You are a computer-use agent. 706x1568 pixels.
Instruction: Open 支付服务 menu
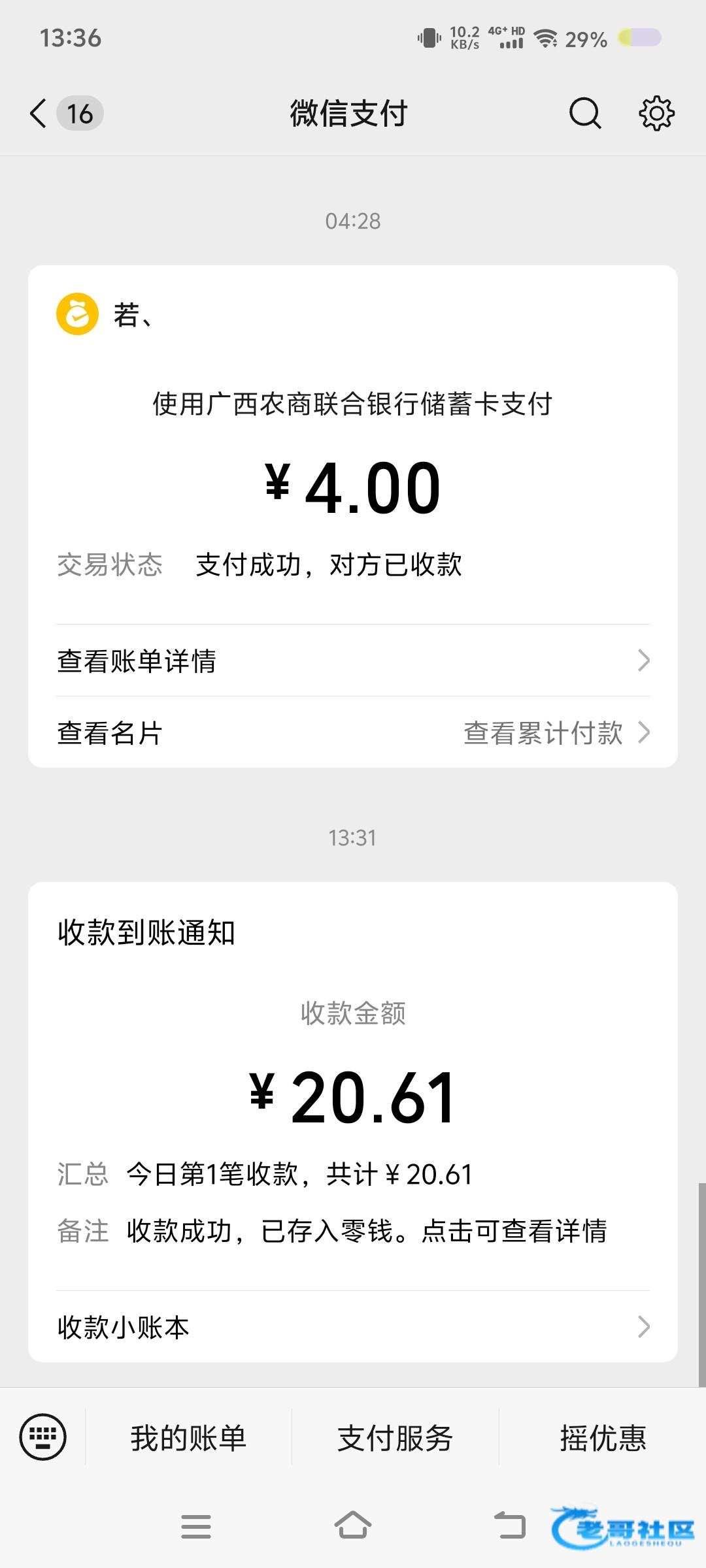[395, 1438]
